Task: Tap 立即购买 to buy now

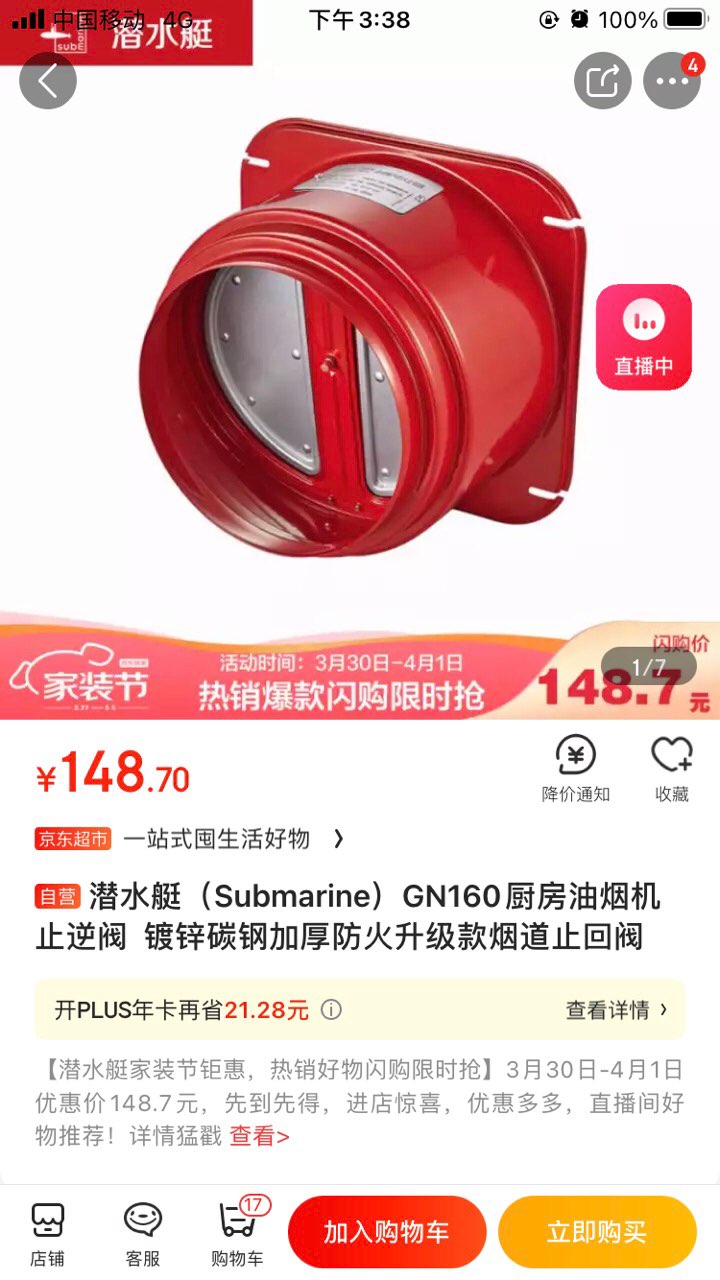Action: coord(597,1232)
